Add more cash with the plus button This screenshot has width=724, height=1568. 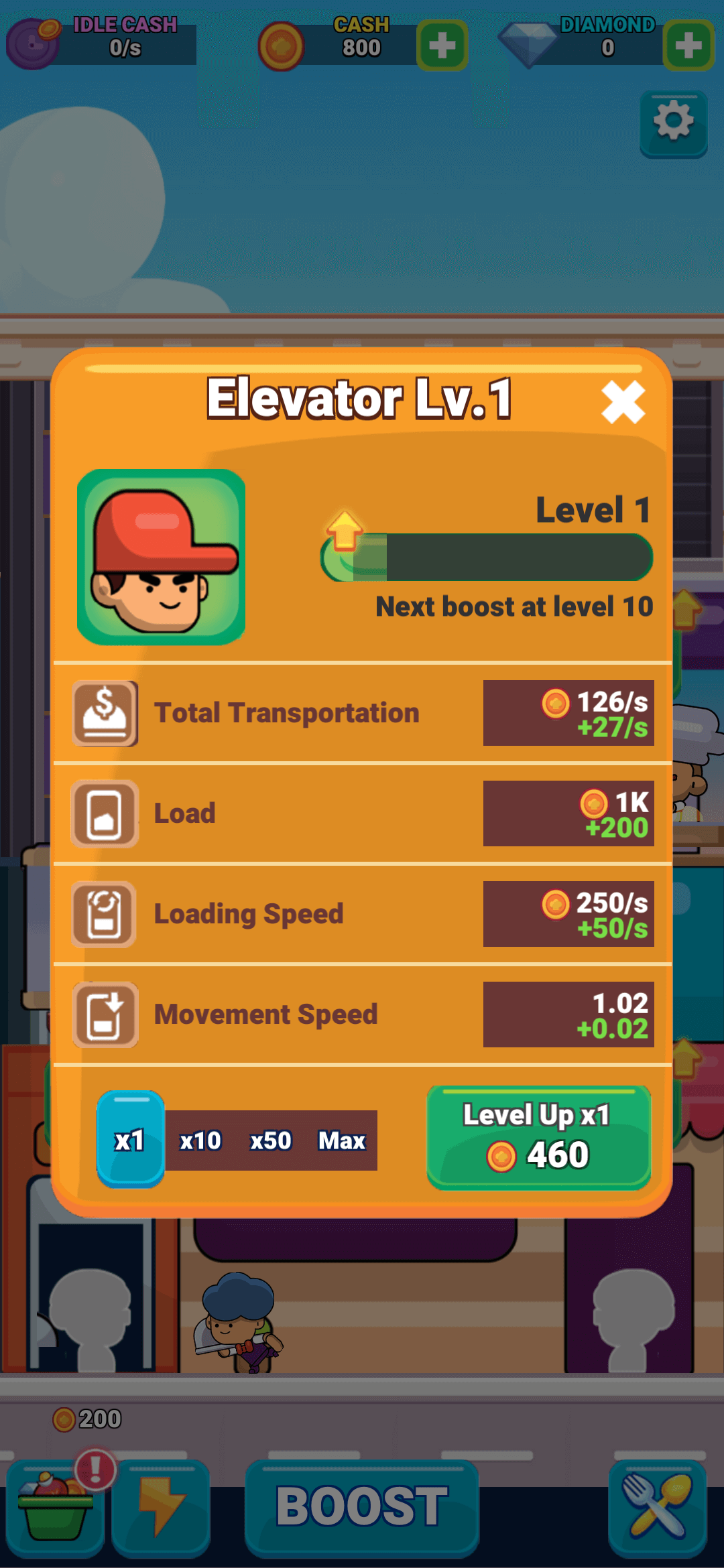(442, 46)
